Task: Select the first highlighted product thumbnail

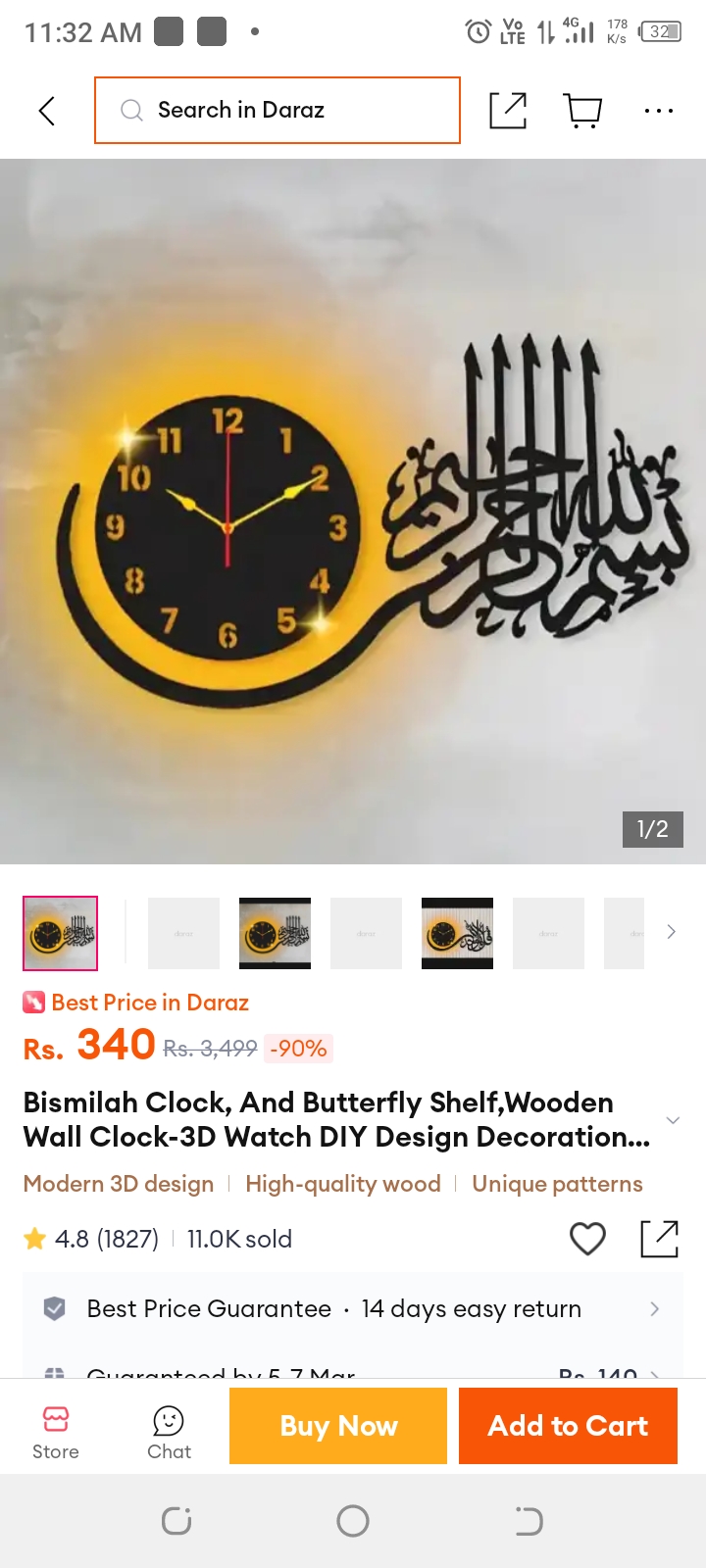Action: (61, 933)
